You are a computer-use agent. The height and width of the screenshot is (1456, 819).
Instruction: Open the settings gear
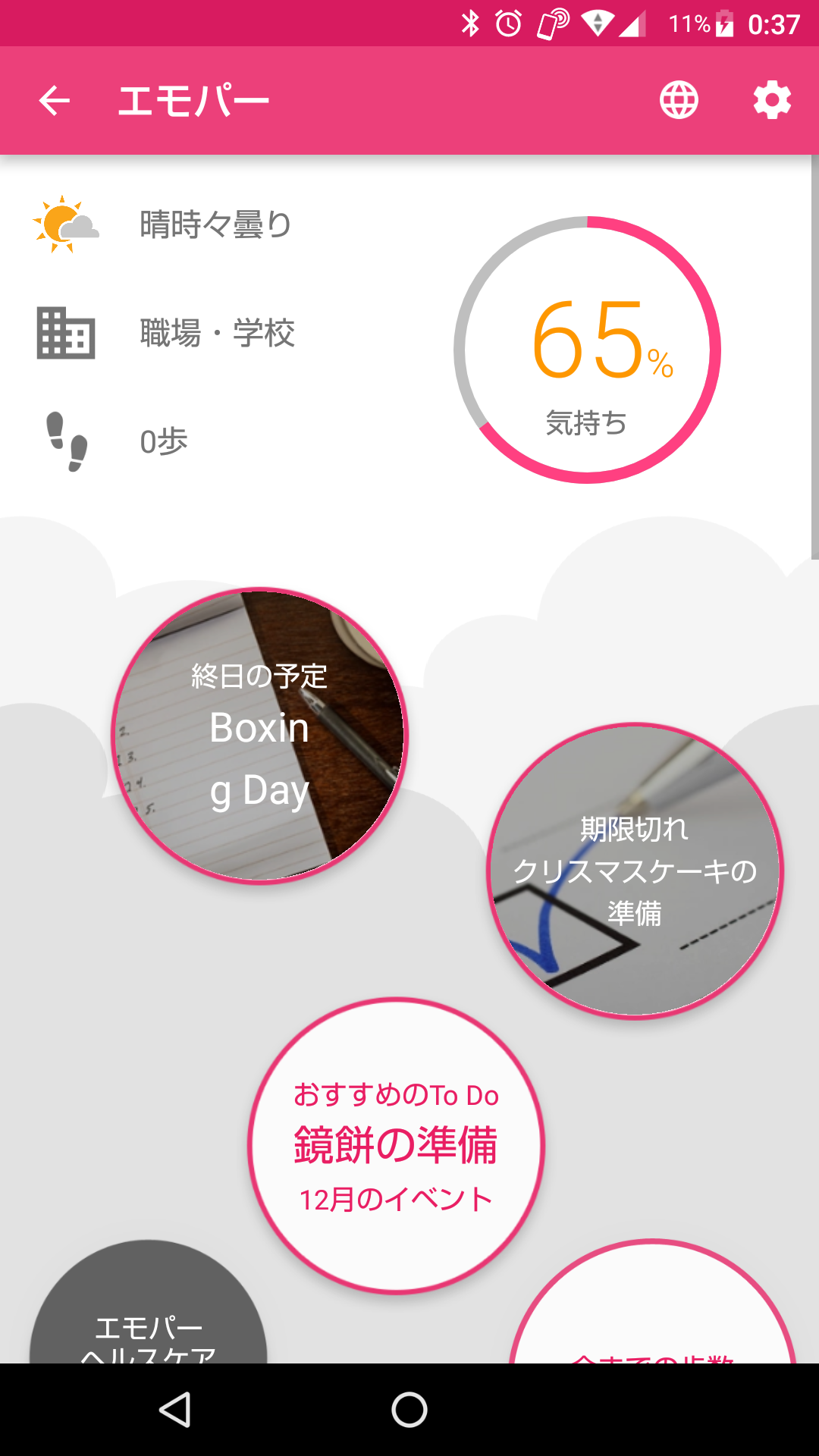pyautogui.click(x=772, y=100)
